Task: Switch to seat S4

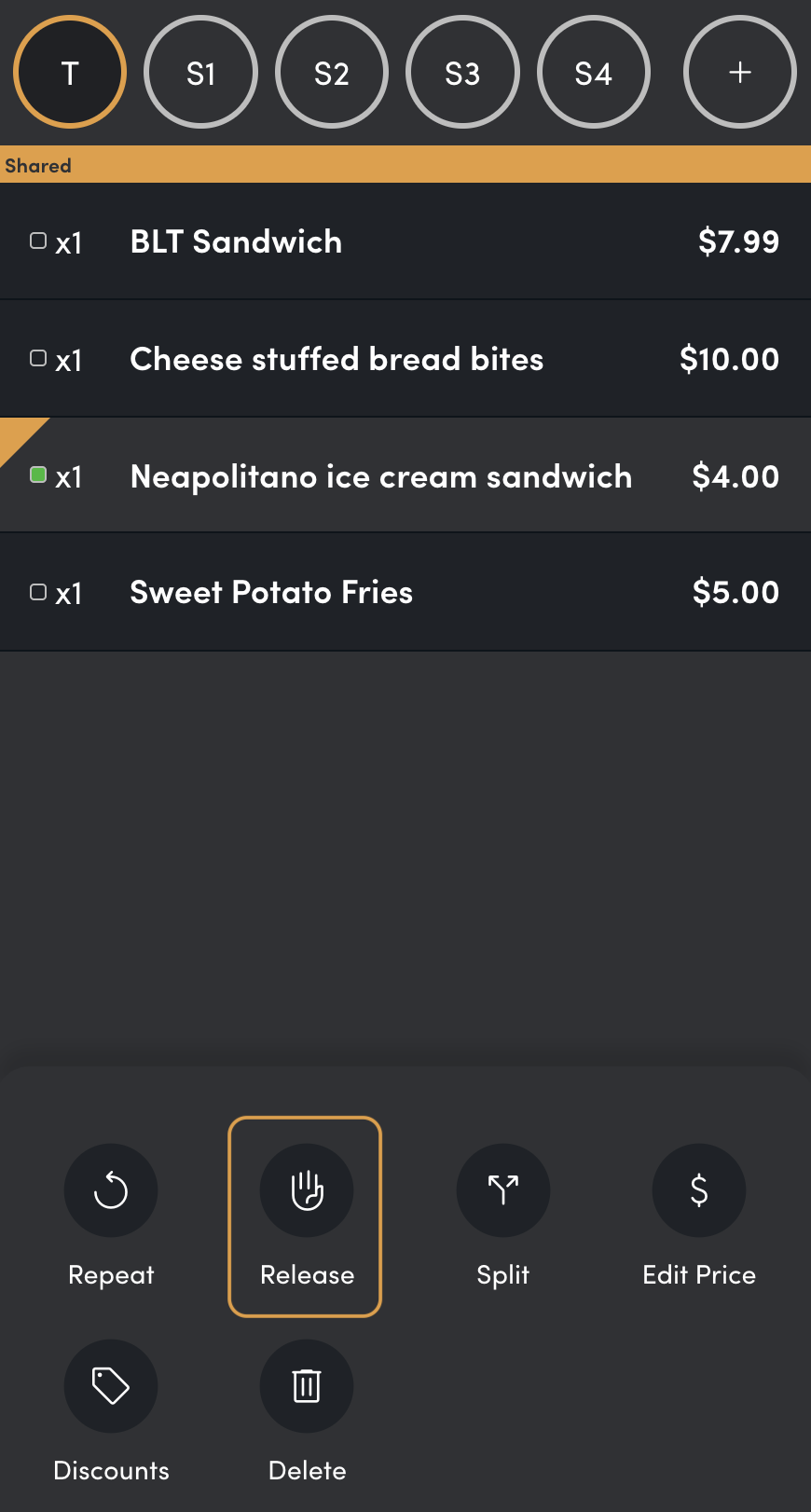Action: click(594, 72)
